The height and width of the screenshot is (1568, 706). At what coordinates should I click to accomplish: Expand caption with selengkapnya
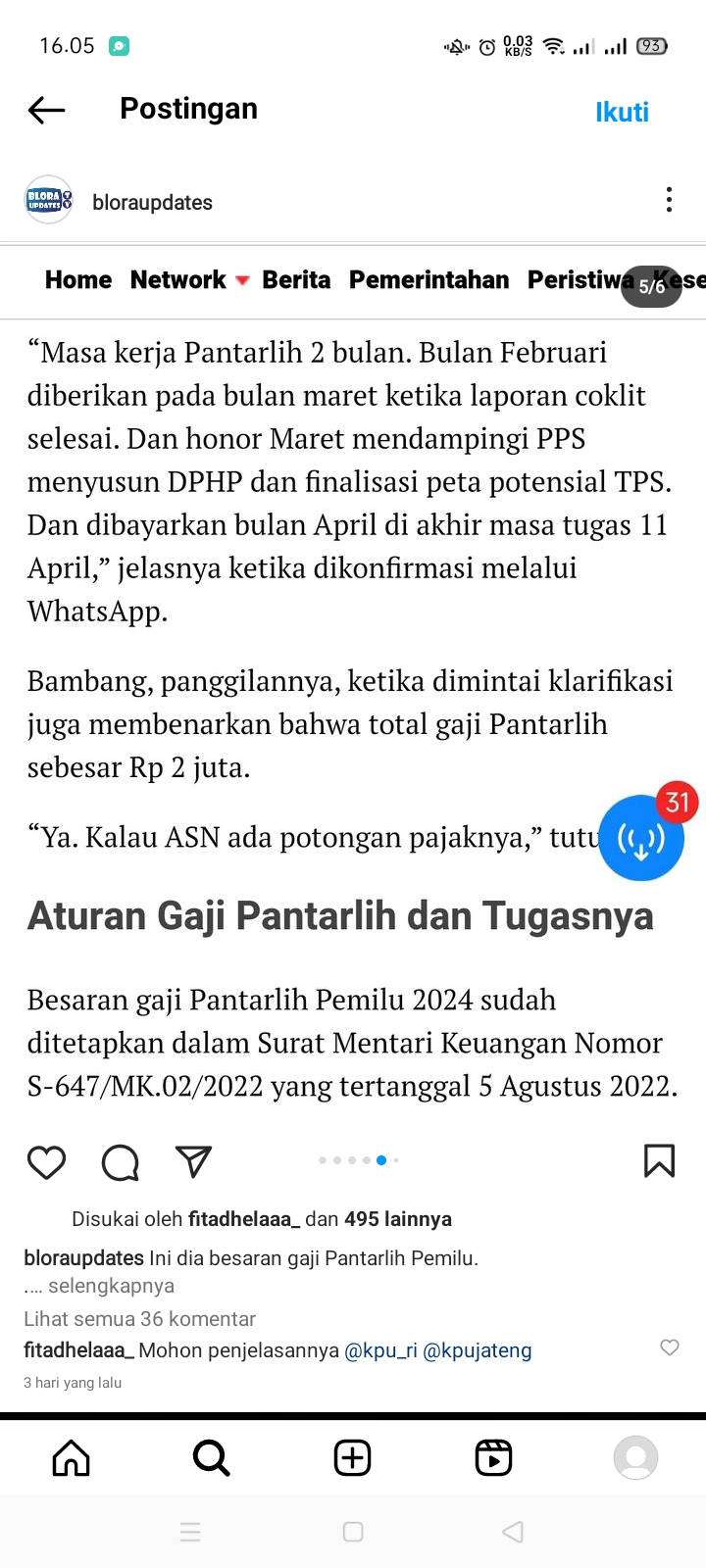point(111,1285)
